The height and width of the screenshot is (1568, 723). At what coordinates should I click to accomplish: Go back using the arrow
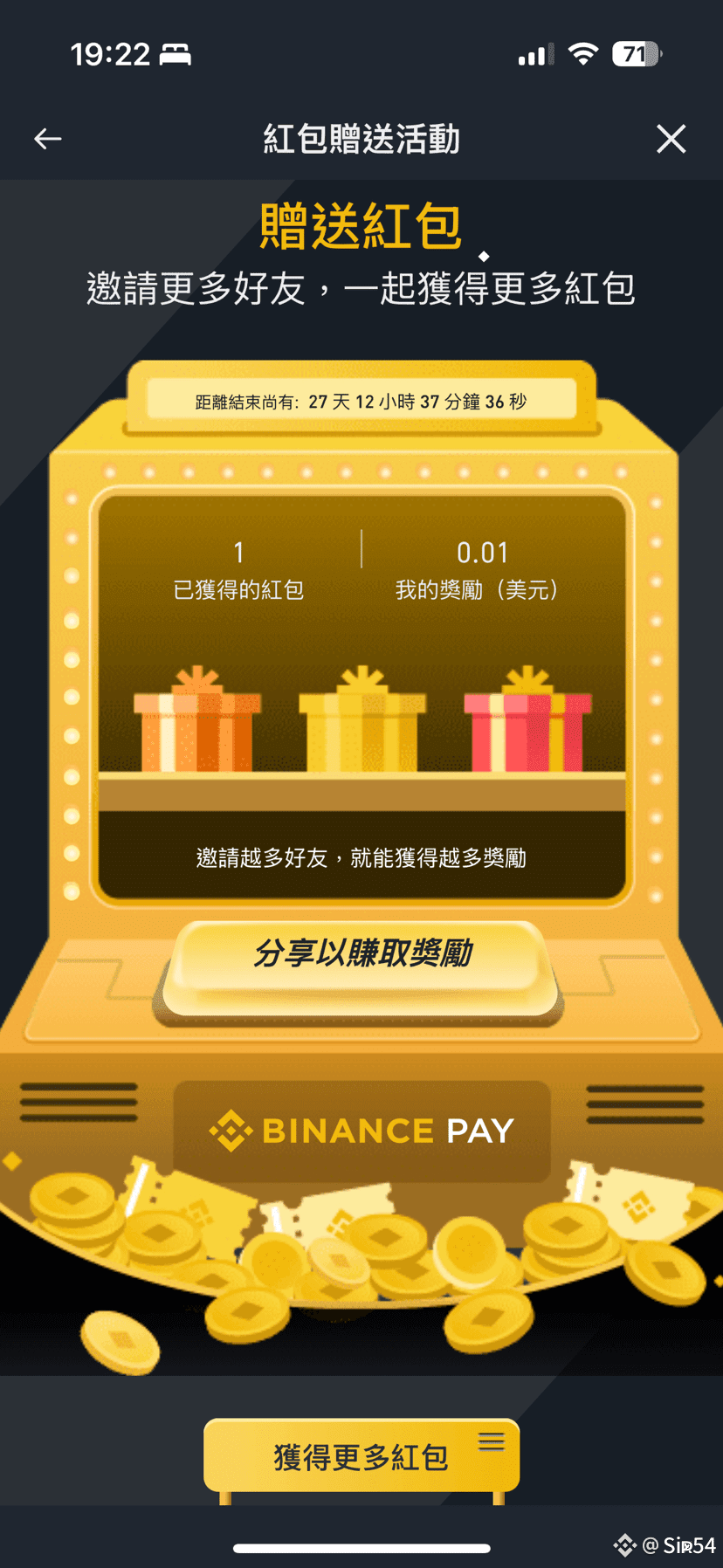(x=48, y=139)
